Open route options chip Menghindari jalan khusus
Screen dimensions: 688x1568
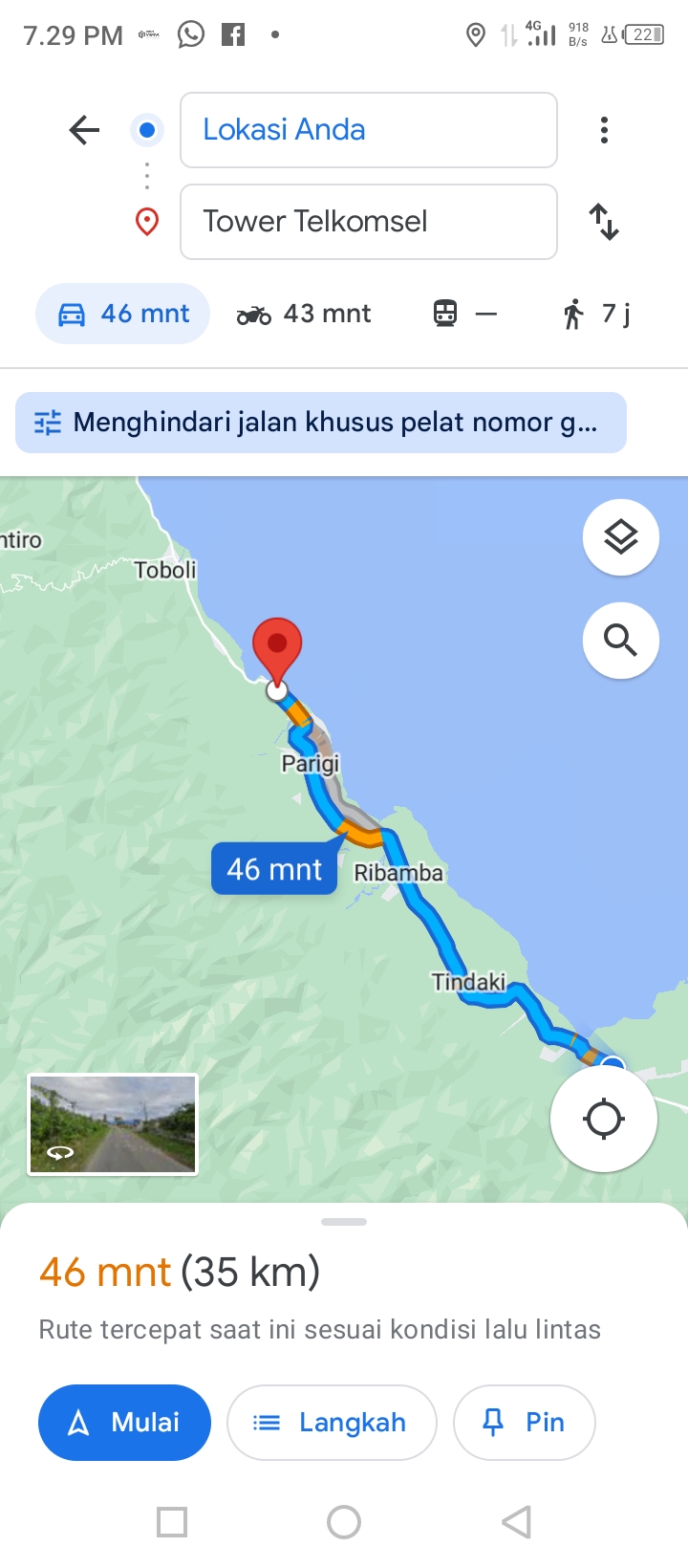coord(321,423)
